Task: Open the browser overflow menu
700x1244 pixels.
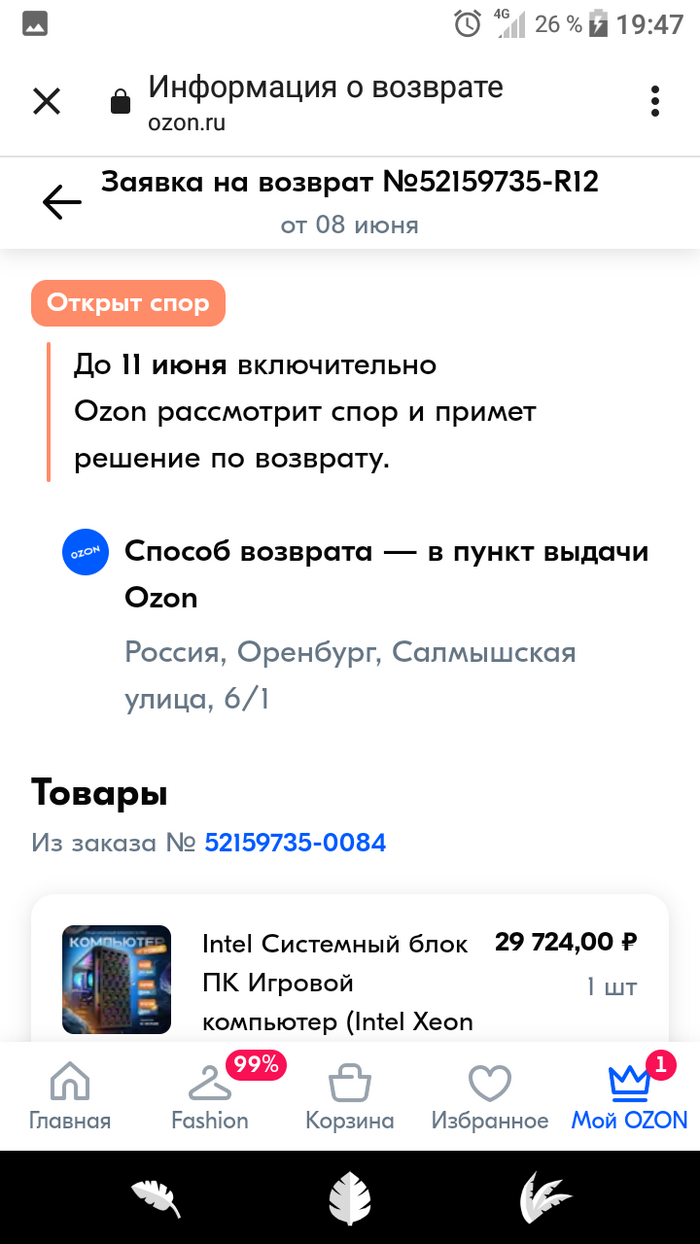Action: (x=655, y=101)
